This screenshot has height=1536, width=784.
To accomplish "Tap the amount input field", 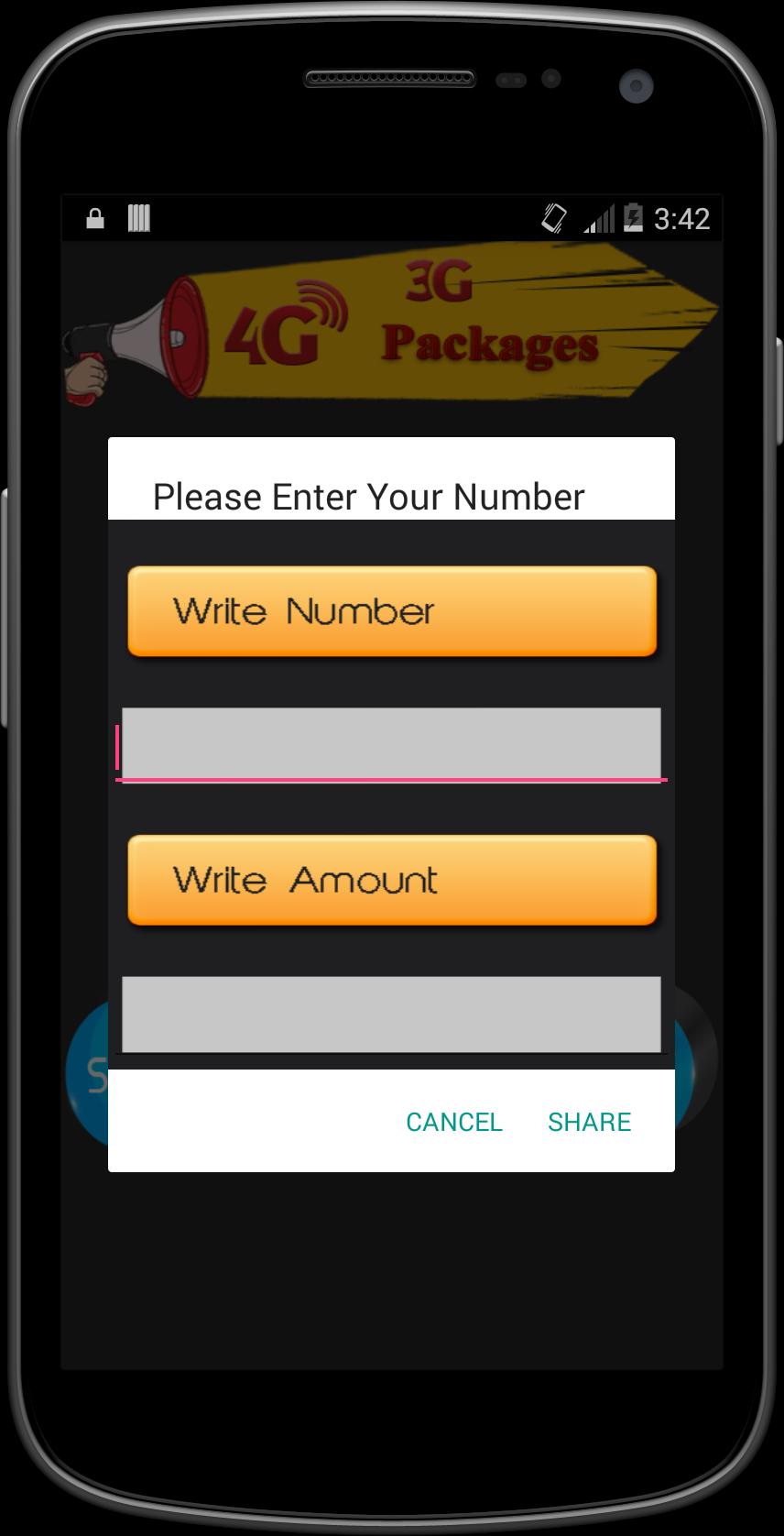I will click(391, 1014).
